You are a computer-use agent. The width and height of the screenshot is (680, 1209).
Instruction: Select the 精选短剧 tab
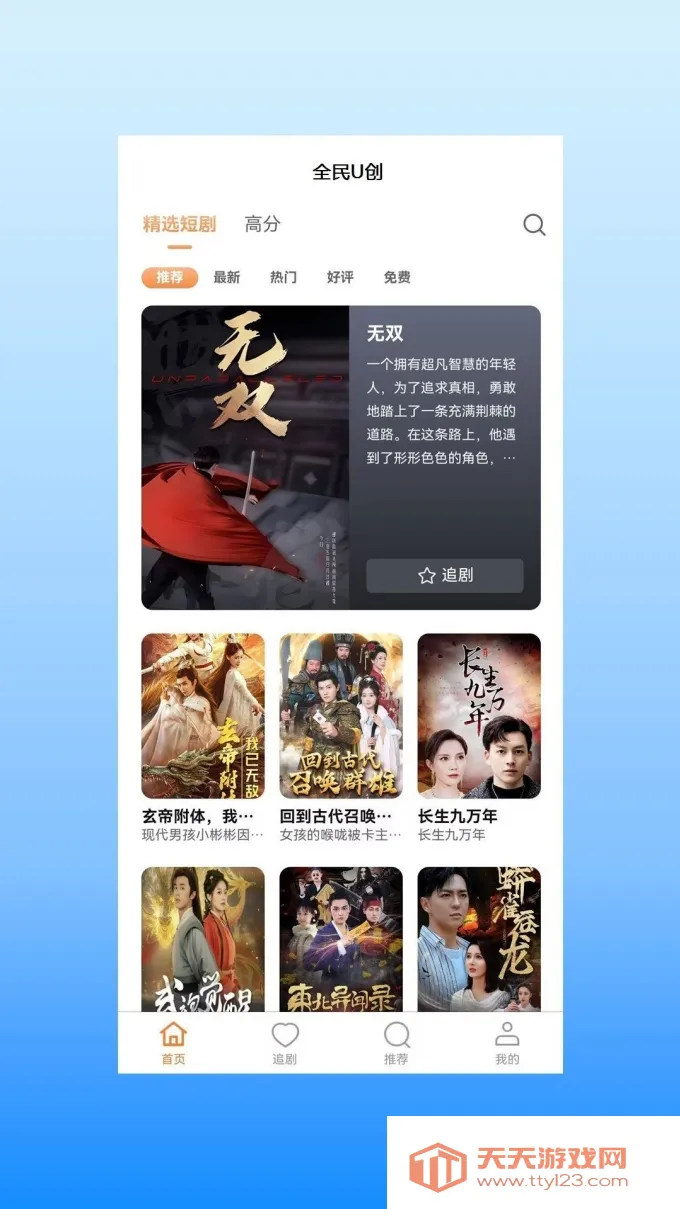pos(179,225)
